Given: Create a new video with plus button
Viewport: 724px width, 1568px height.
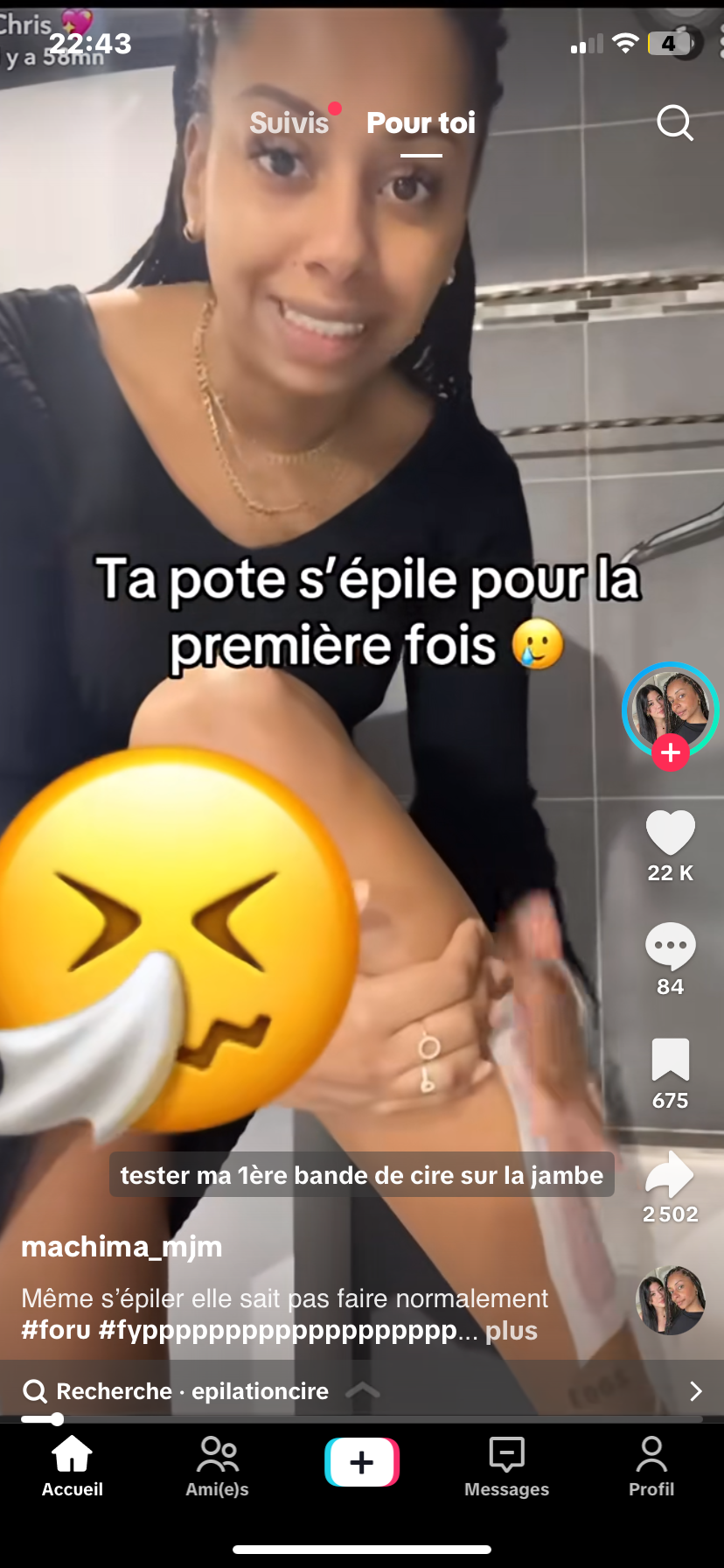Looking at the screenshot, I should (362, 1462).
